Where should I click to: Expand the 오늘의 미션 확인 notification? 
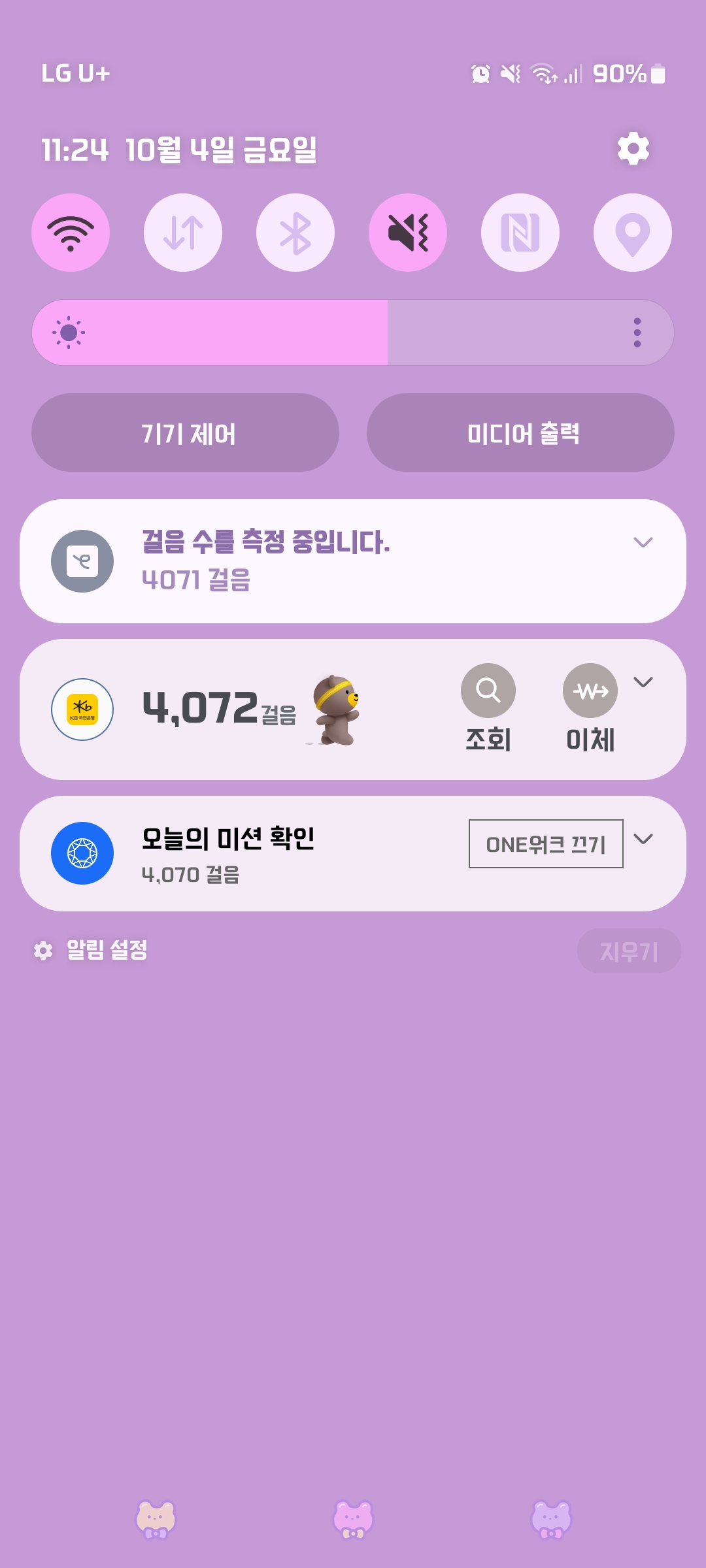click(x=643, y=839)
